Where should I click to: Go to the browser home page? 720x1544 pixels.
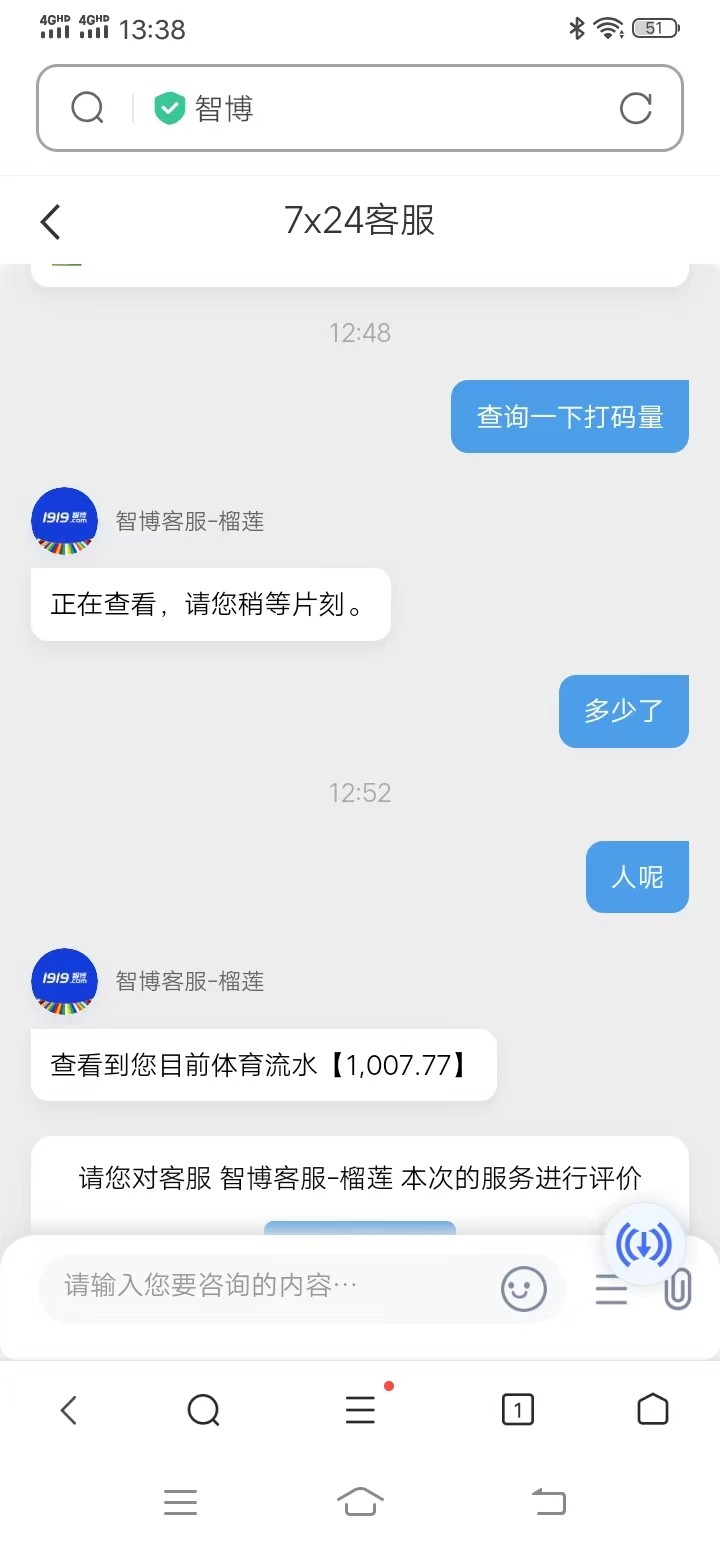[652, 1410]
